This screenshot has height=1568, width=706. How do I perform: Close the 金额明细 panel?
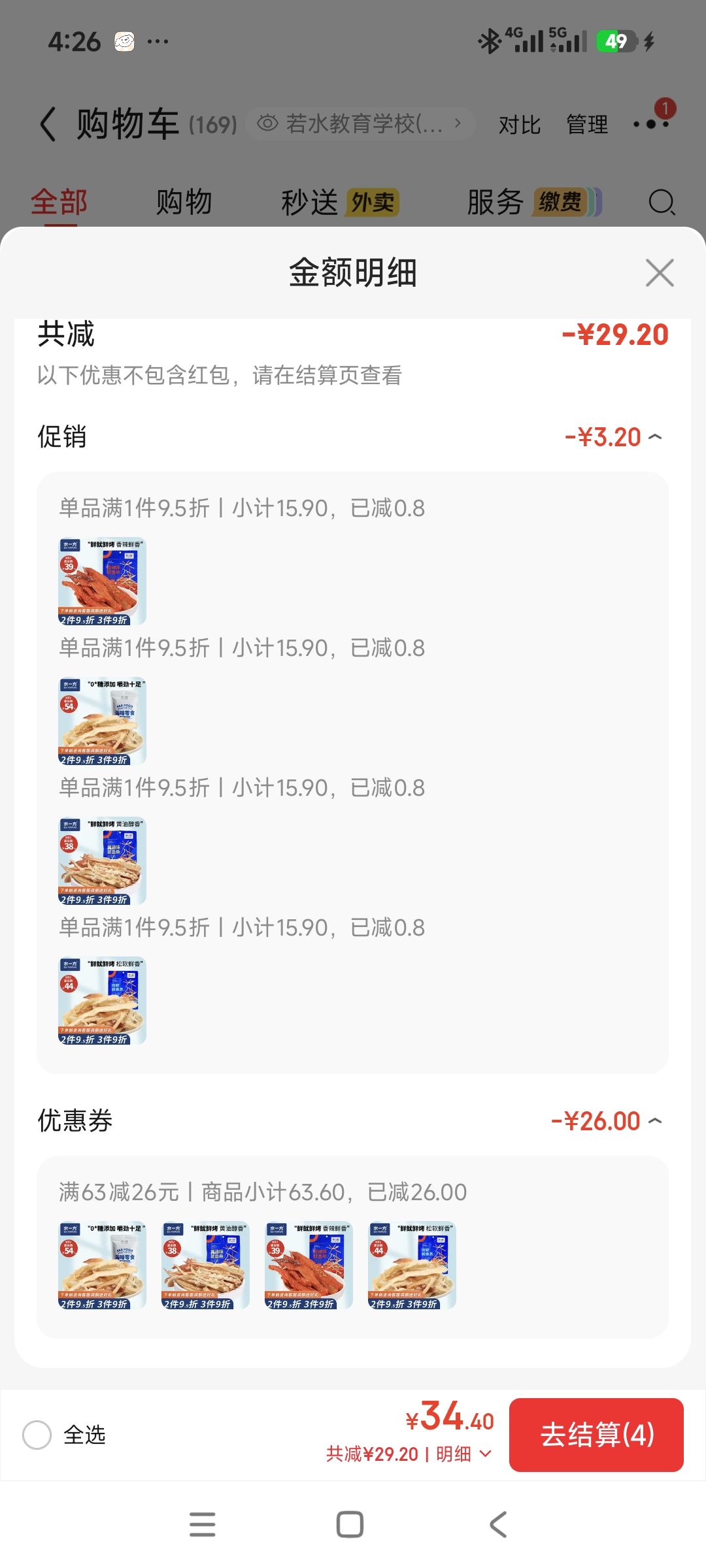pyautogui.click(x=660, y=272)
